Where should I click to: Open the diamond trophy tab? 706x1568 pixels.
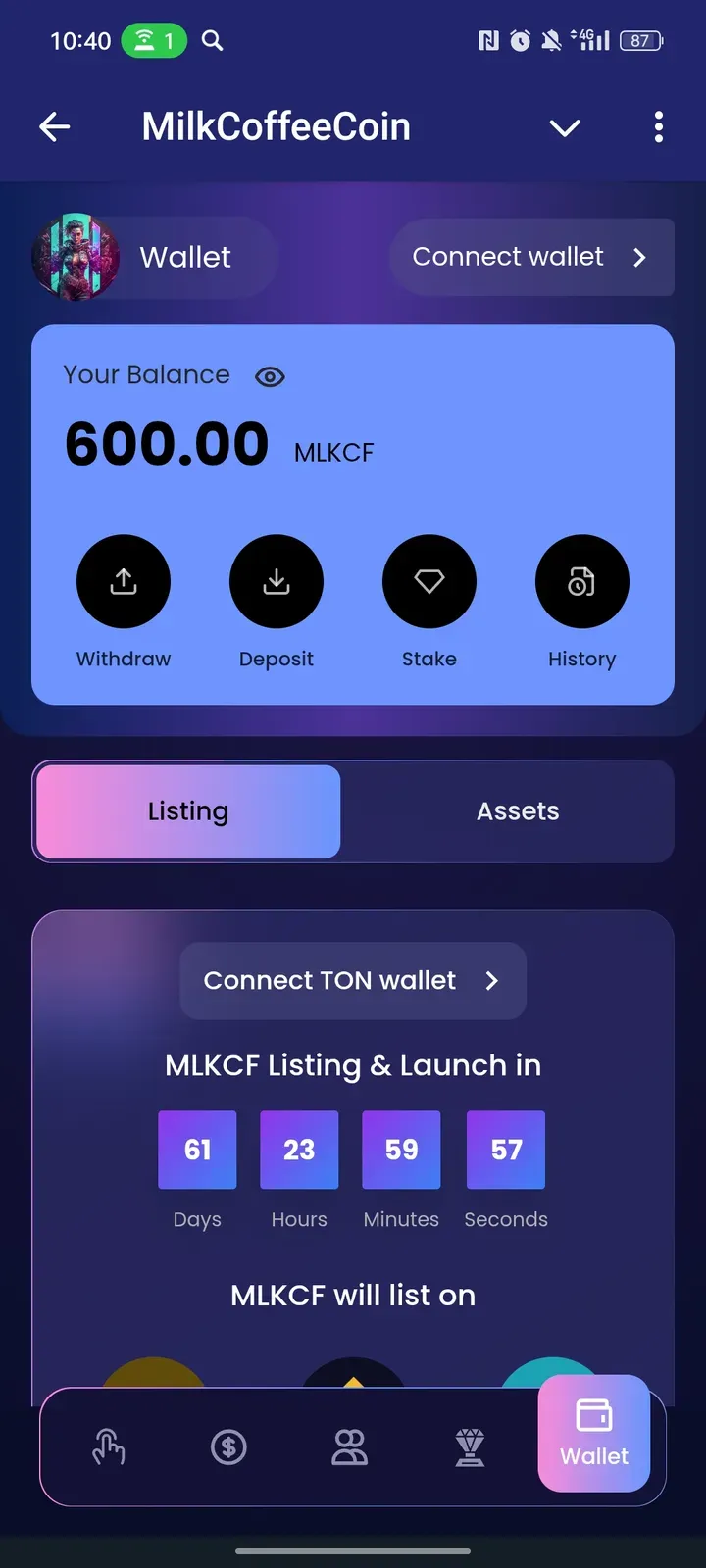(470, 1446)
